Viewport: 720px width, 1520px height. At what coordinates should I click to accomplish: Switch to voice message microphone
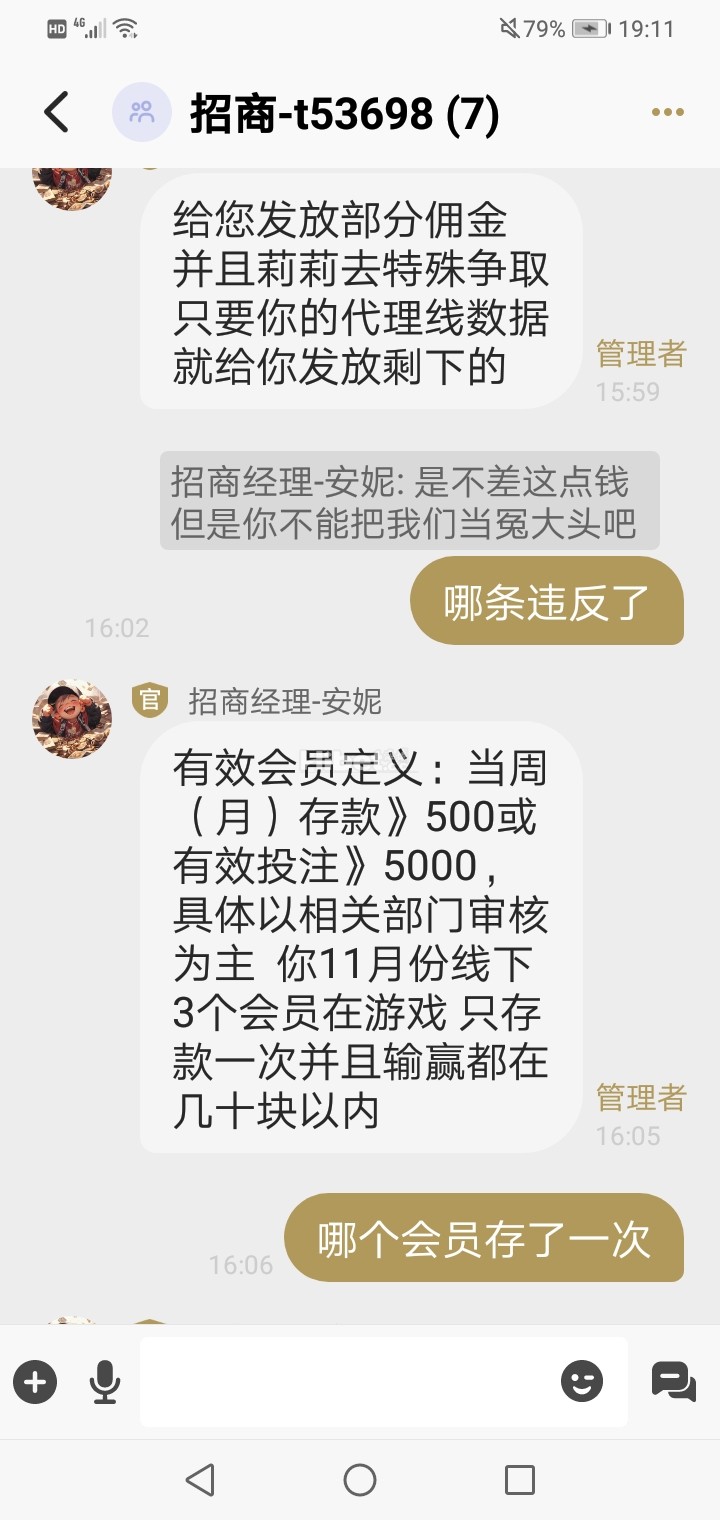[x=104, y=1382]
